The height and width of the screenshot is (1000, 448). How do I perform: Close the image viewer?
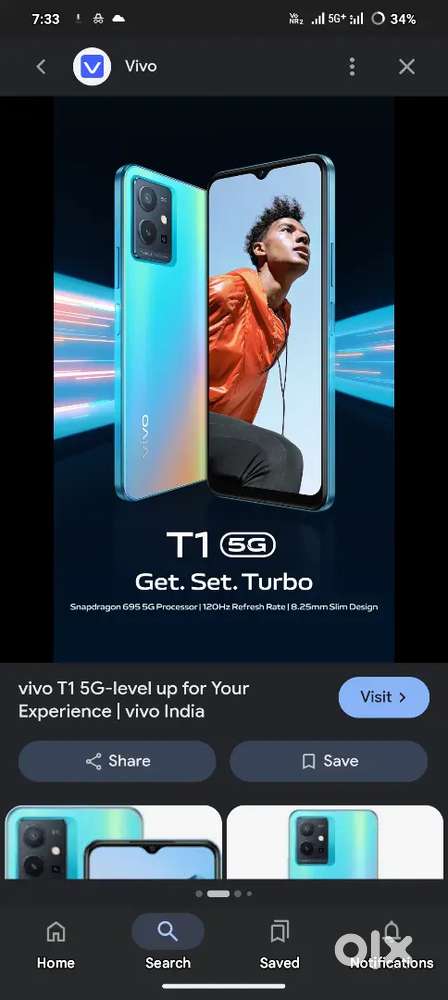coord(407,66)
